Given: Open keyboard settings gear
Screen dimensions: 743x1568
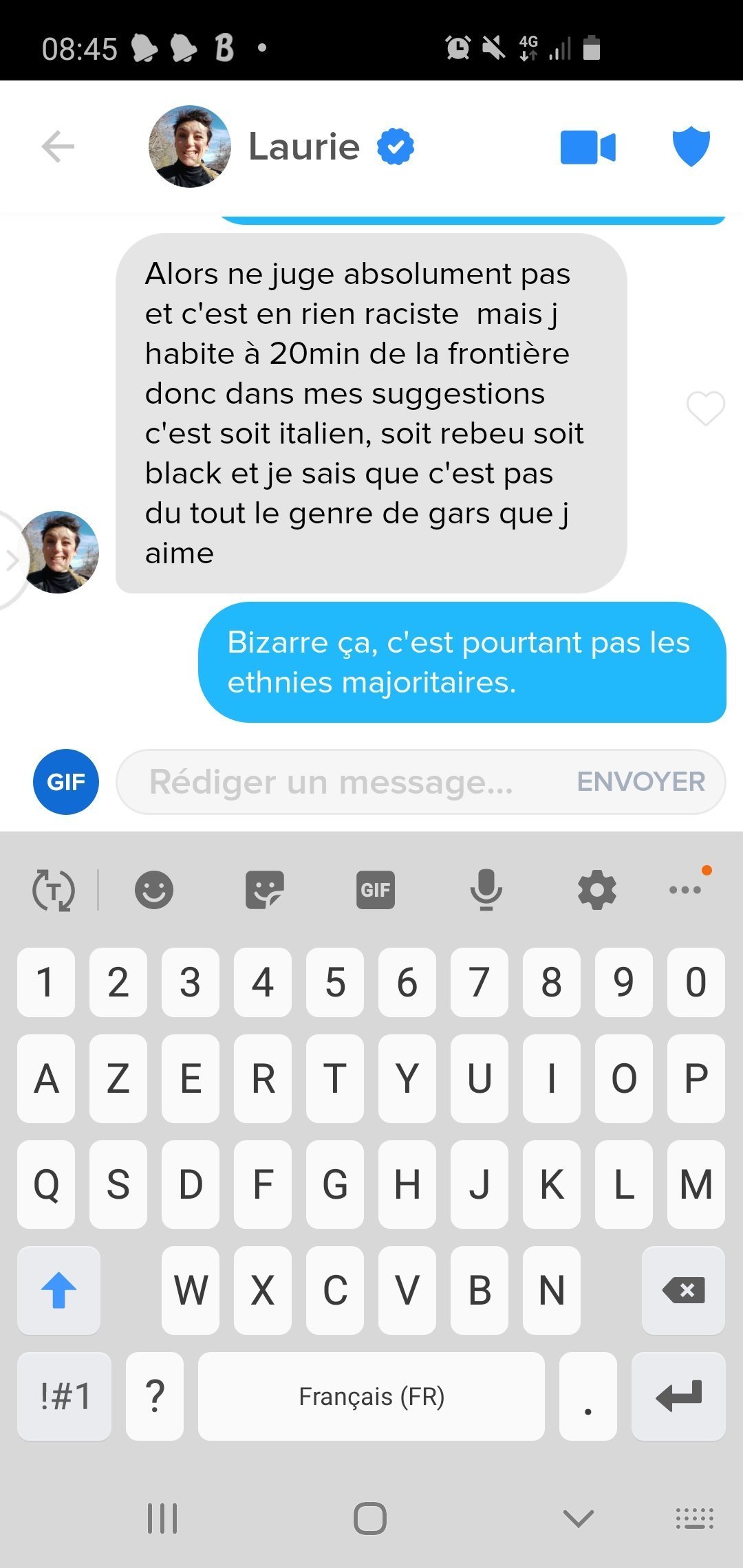Looking at the screenshot, I should (x=596, y=890).
